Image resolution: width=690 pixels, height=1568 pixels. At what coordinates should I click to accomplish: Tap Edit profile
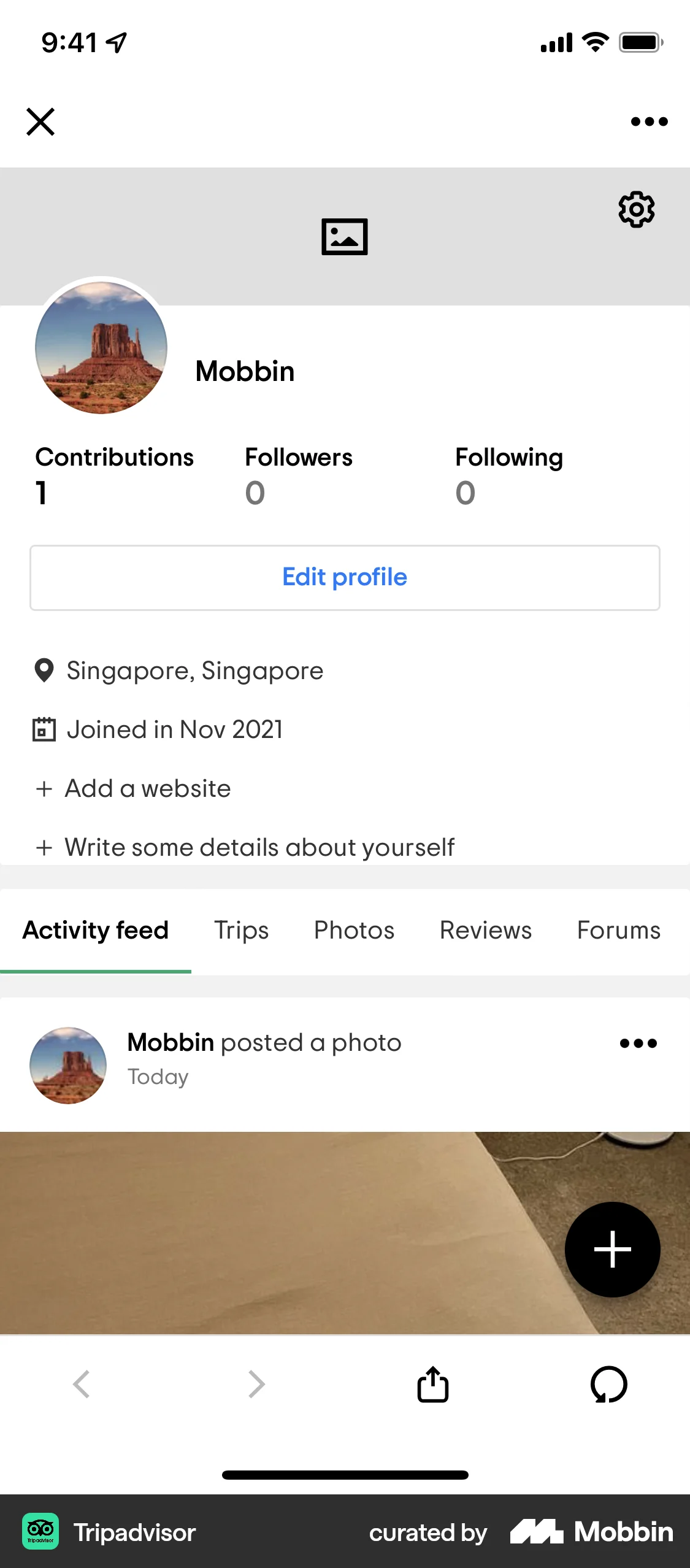pyautogui.click(x=345, y=577)
